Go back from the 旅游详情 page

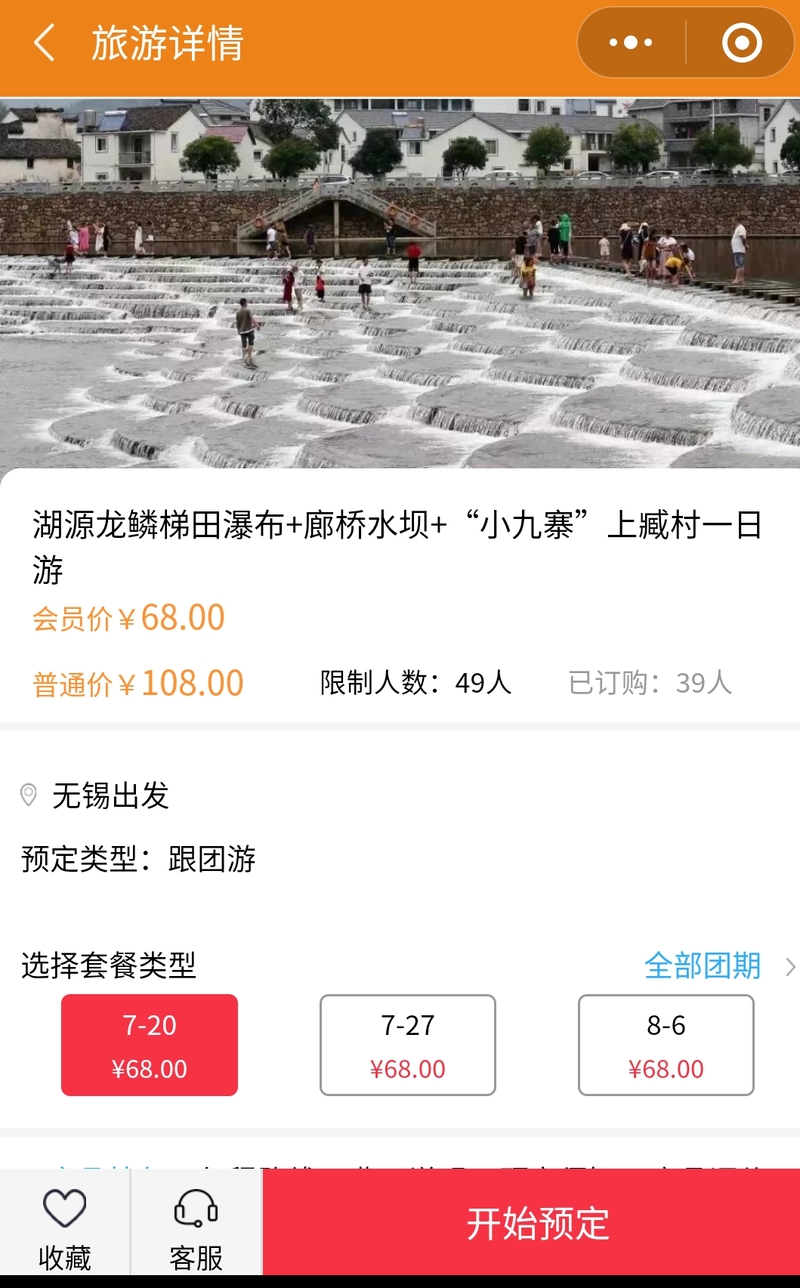pos(44,44)
